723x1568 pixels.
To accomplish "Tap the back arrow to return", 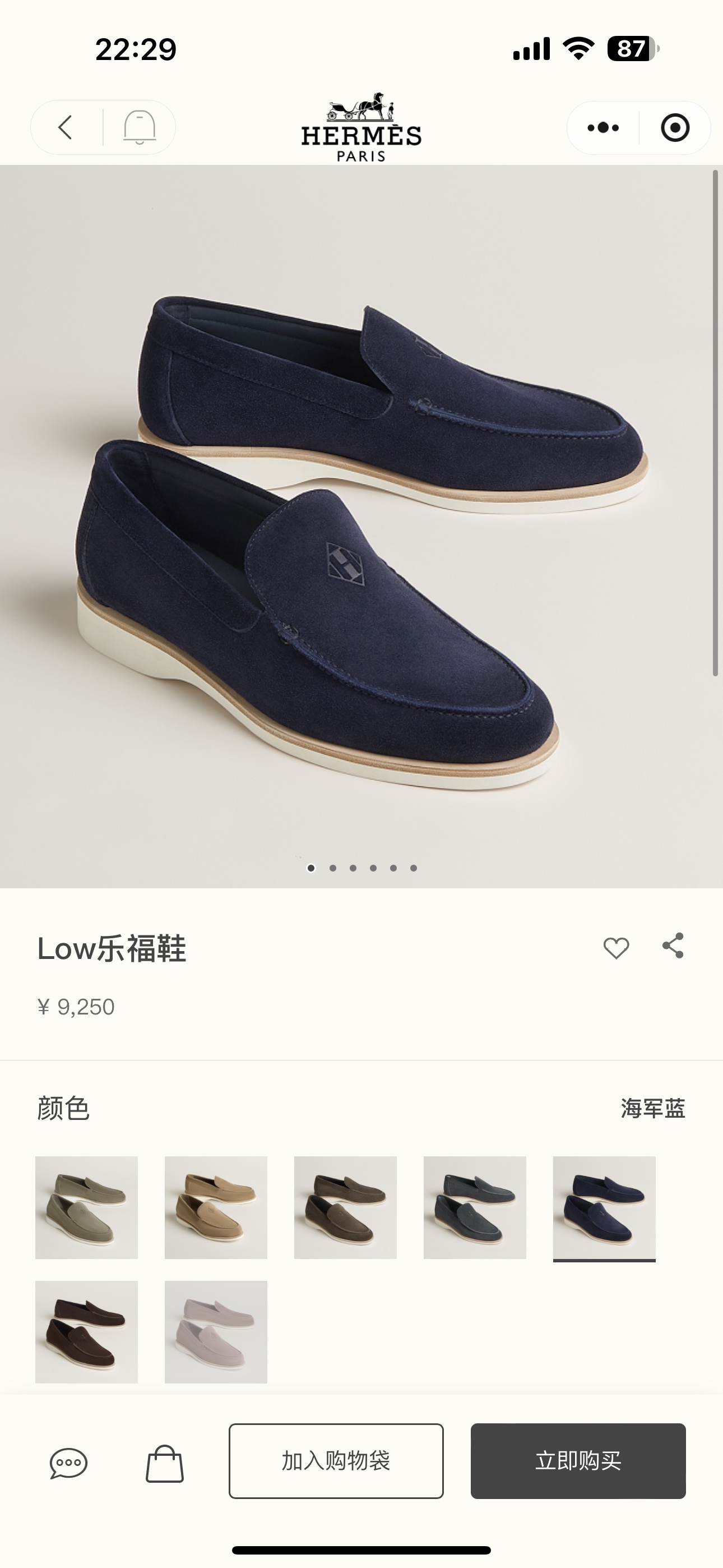I will tap(65, 128).
